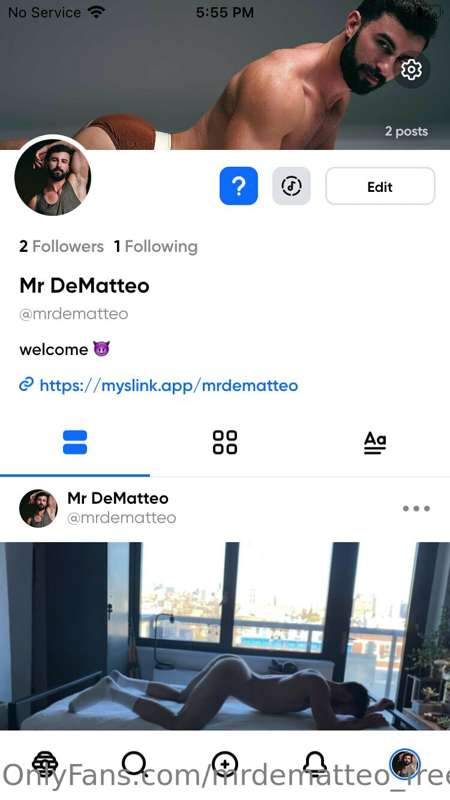View the Followers list
This screenshot has width=450, height=800.
tap(61, 246)
